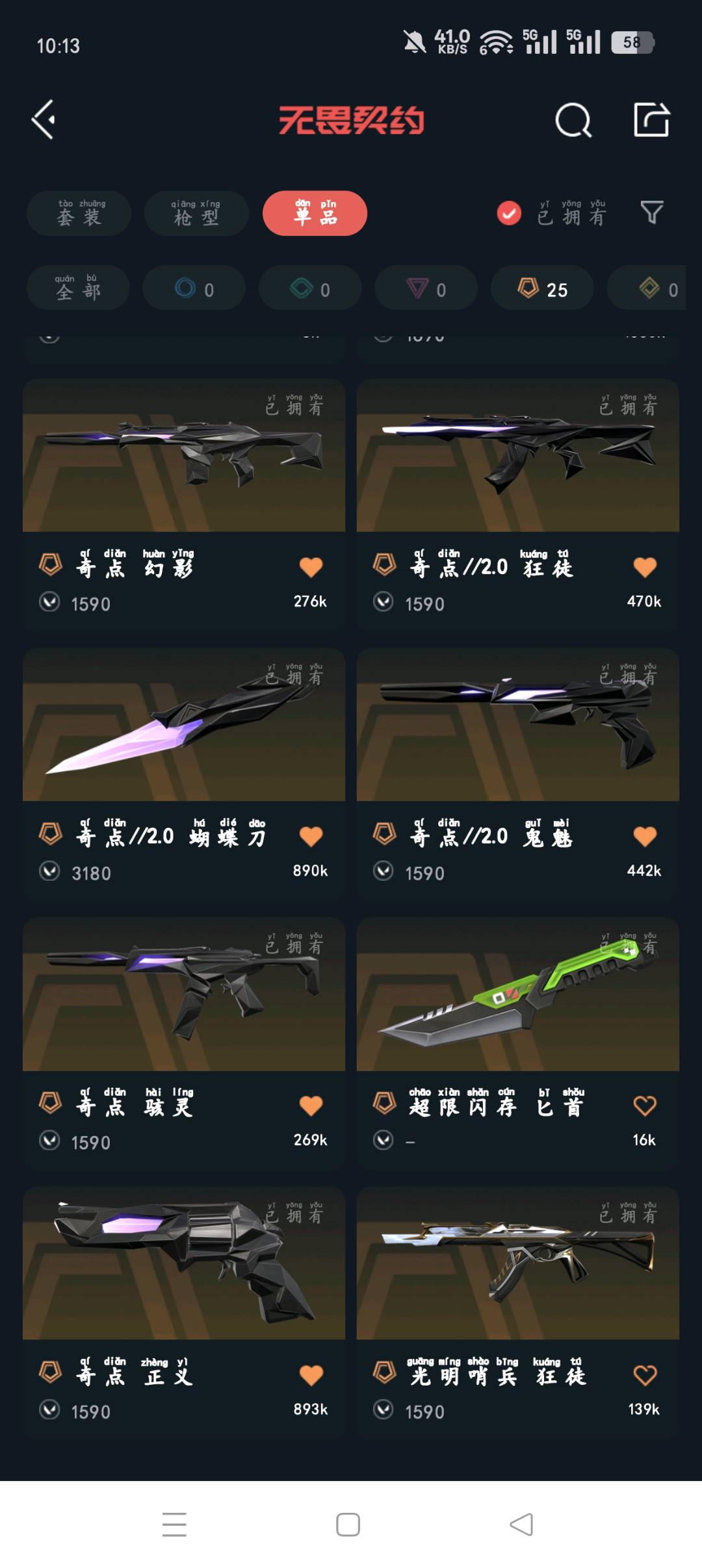Open the search magnifier icon
702x1568 pixels.
573,120
